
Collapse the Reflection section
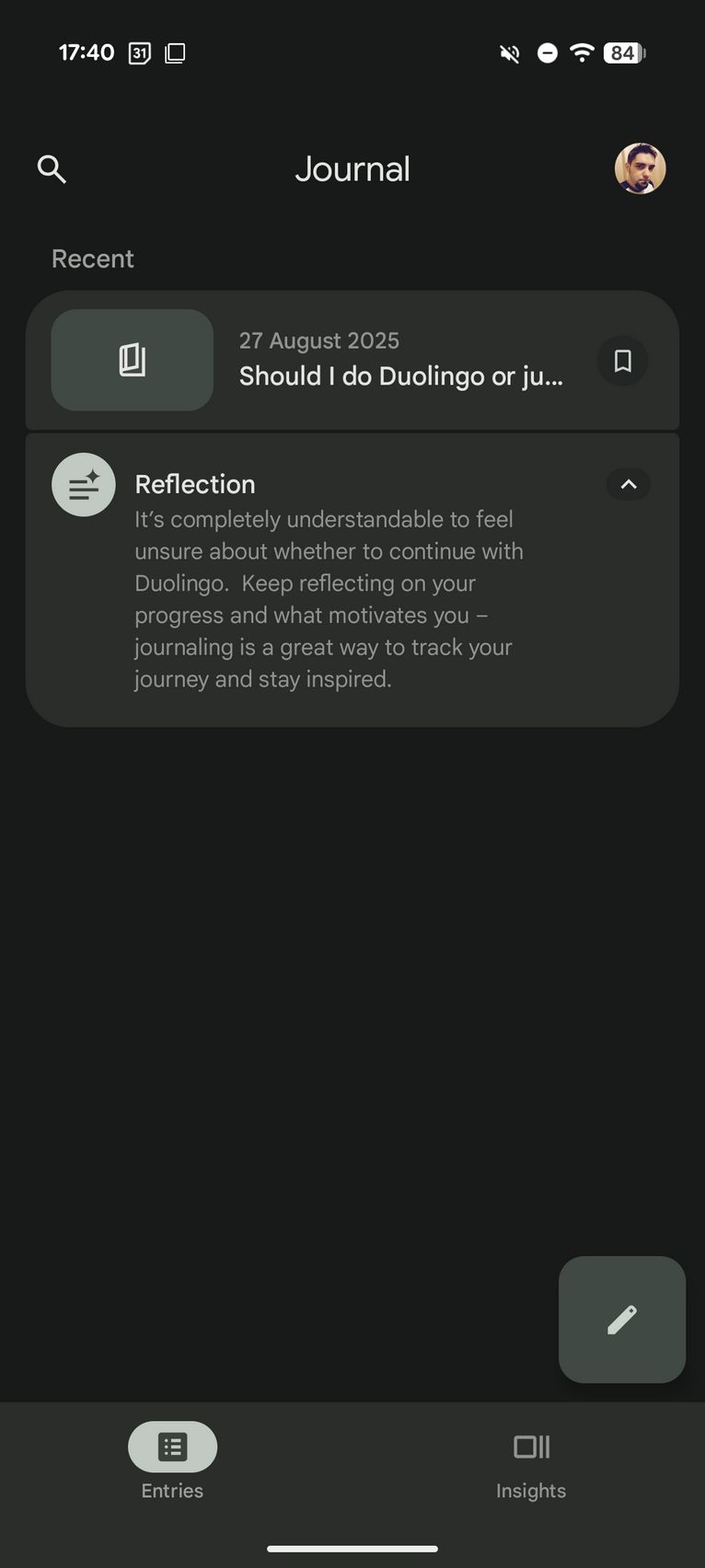(x=629, y=484)
